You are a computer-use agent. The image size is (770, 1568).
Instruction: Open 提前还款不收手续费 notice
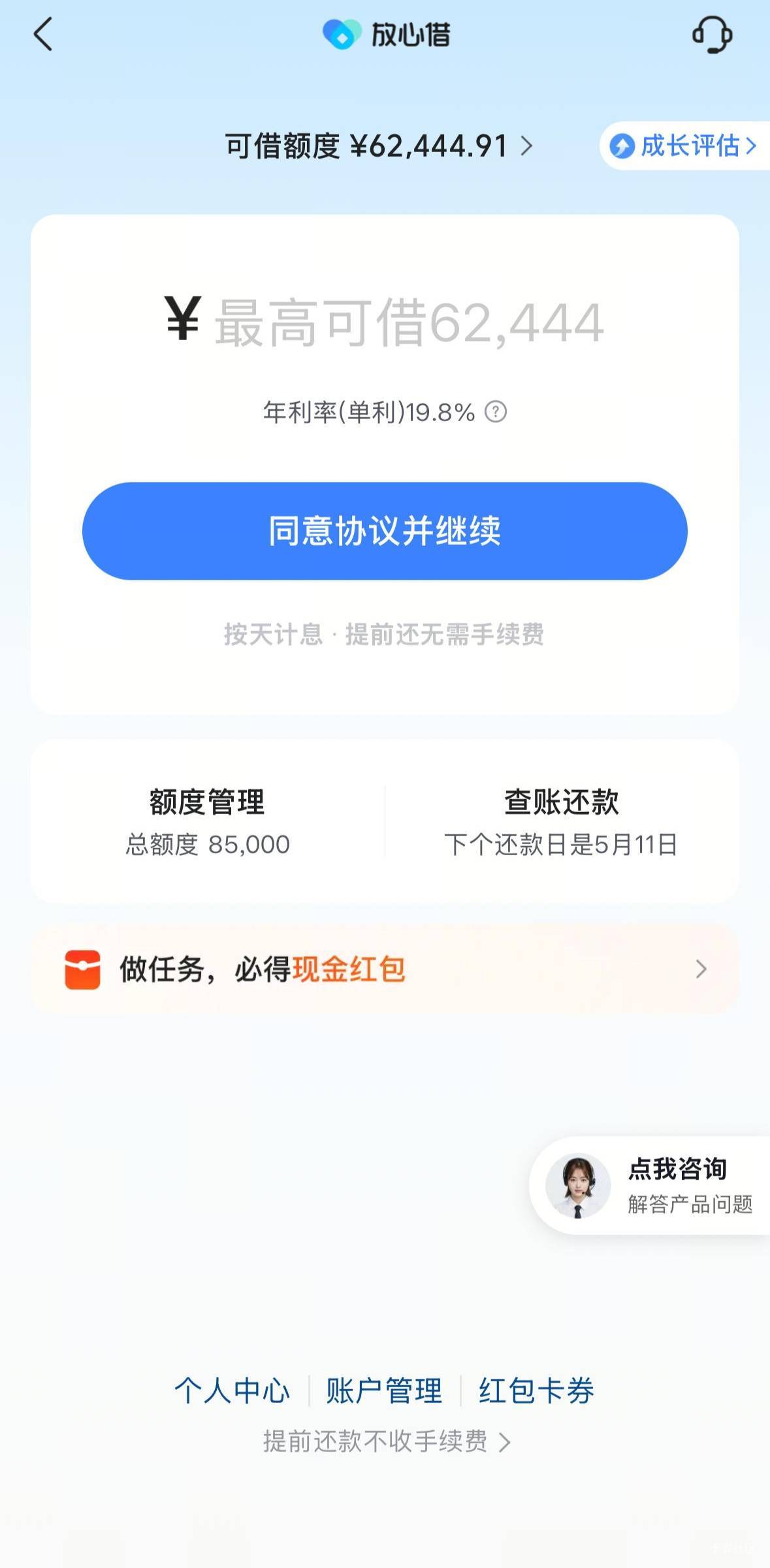385,1441
